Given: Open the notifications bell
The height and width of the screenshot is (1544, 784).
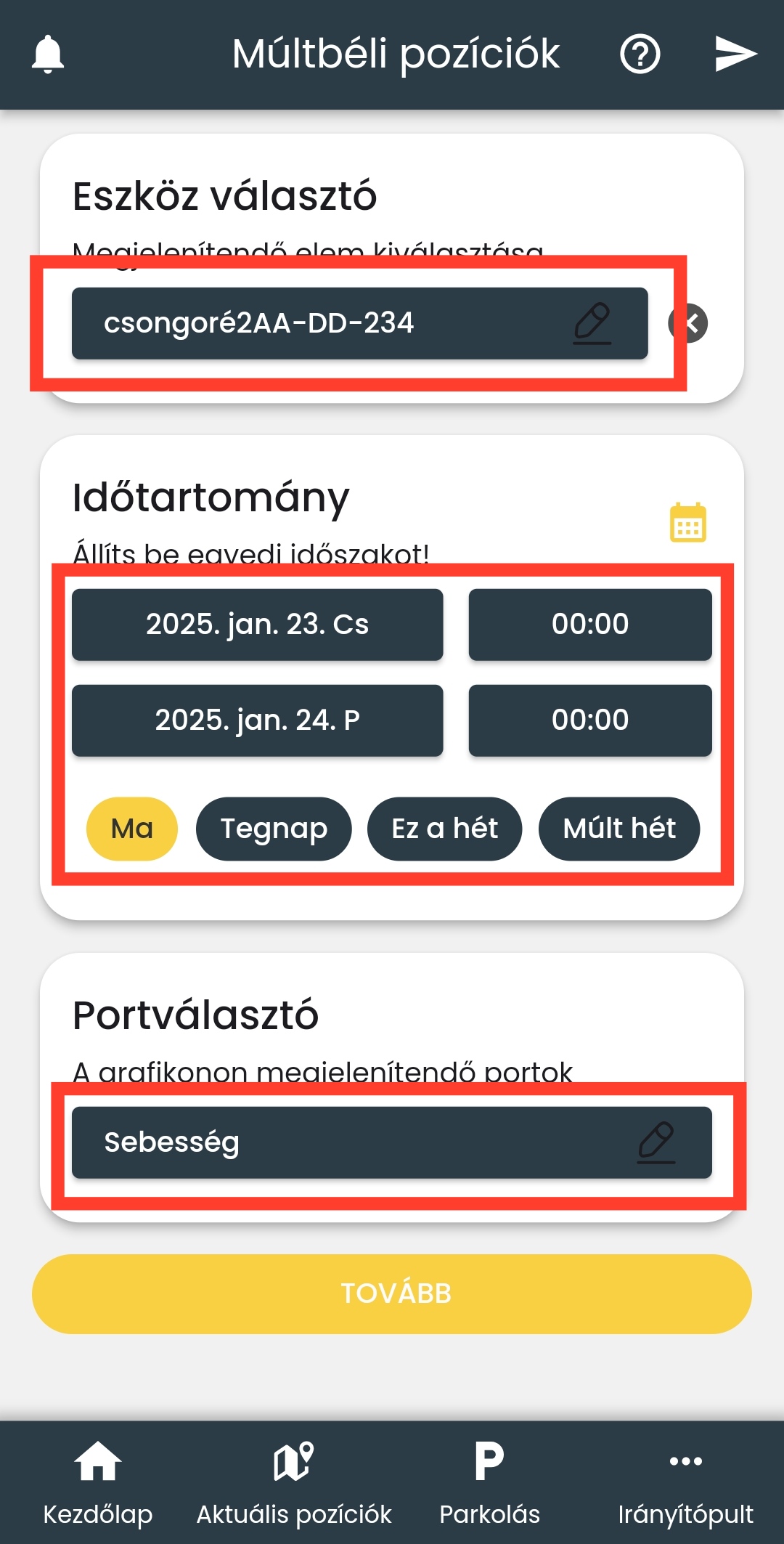Looking at the screenshot, I should point(48,54).
